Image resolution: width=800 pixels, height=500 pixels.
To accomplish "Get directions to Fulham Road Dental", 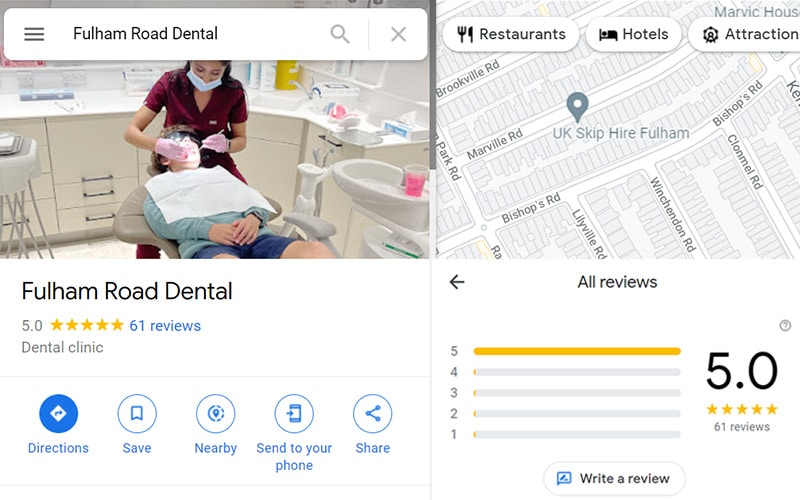I will click(58, 414).
